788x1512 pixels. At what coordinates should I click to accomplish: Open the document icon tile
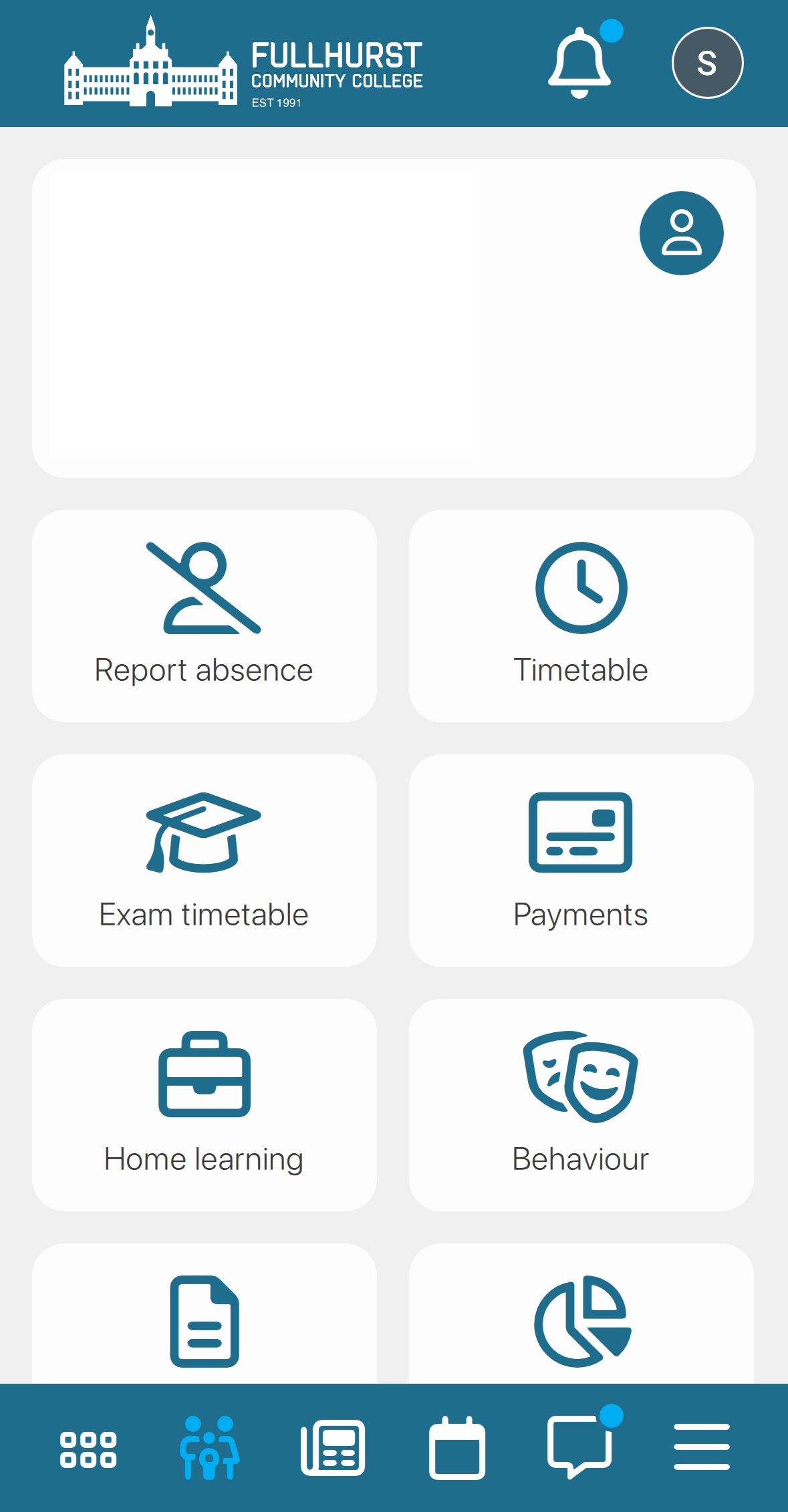(205, 1314)
